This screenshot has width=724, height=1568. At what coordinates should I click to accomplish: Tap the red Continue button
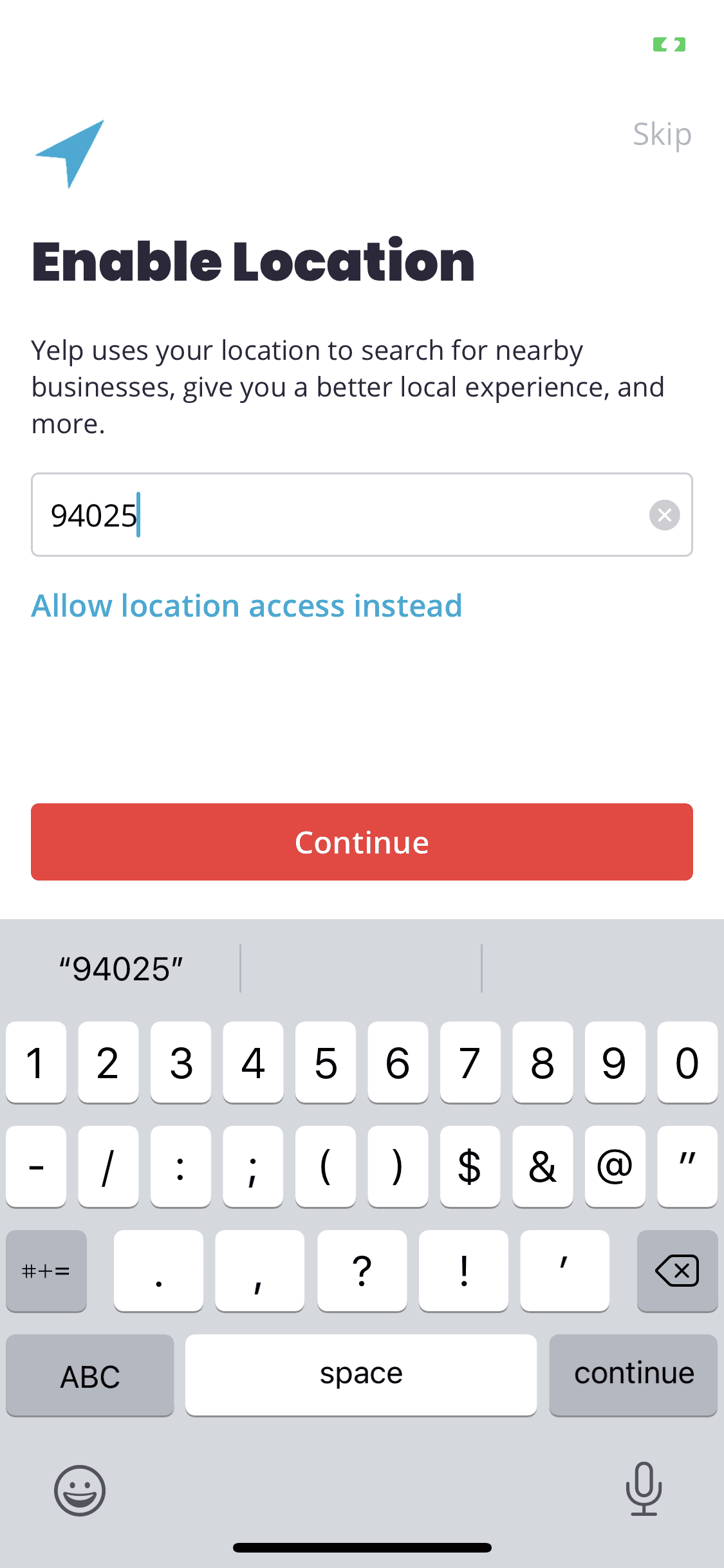pos(362,842)
